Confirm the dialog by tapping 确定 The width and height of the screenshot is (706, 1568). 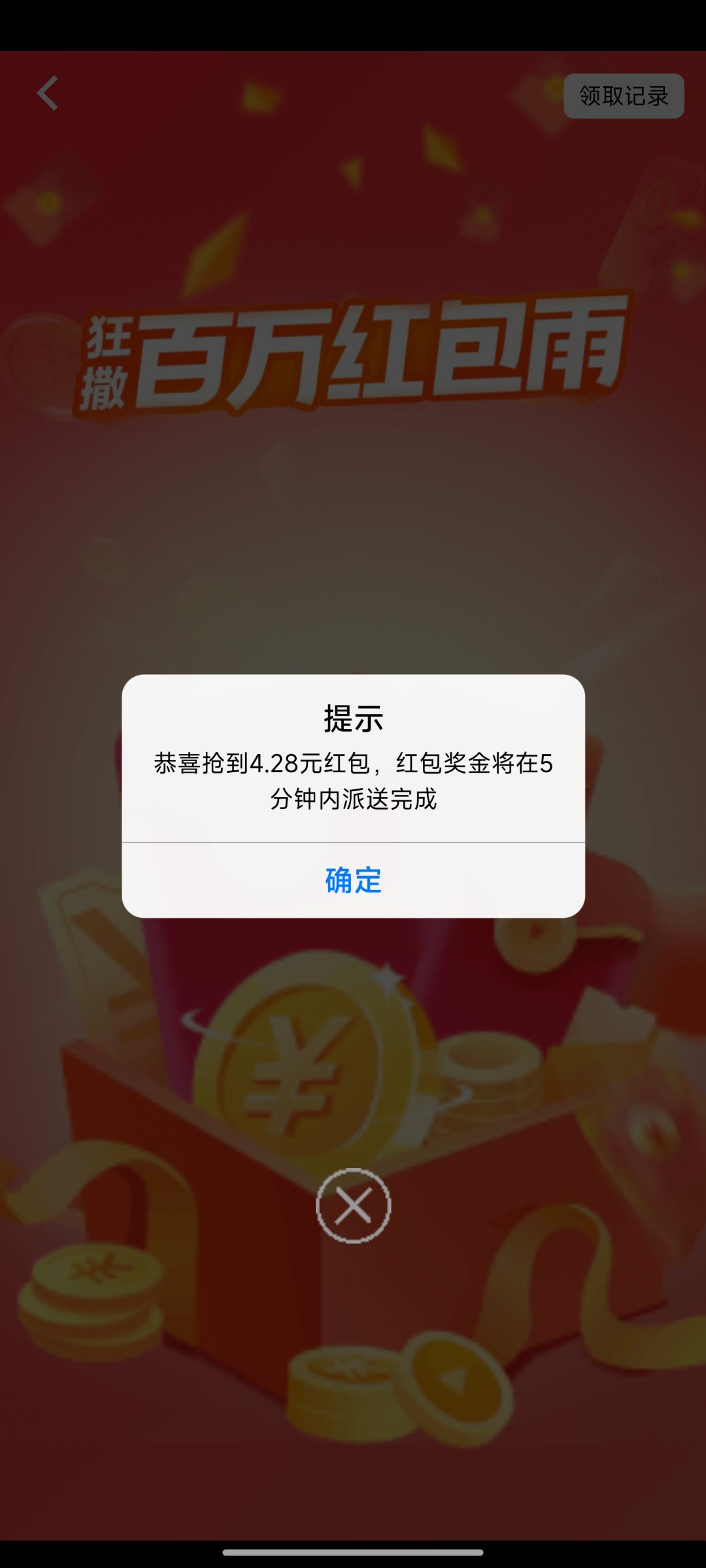353,880
